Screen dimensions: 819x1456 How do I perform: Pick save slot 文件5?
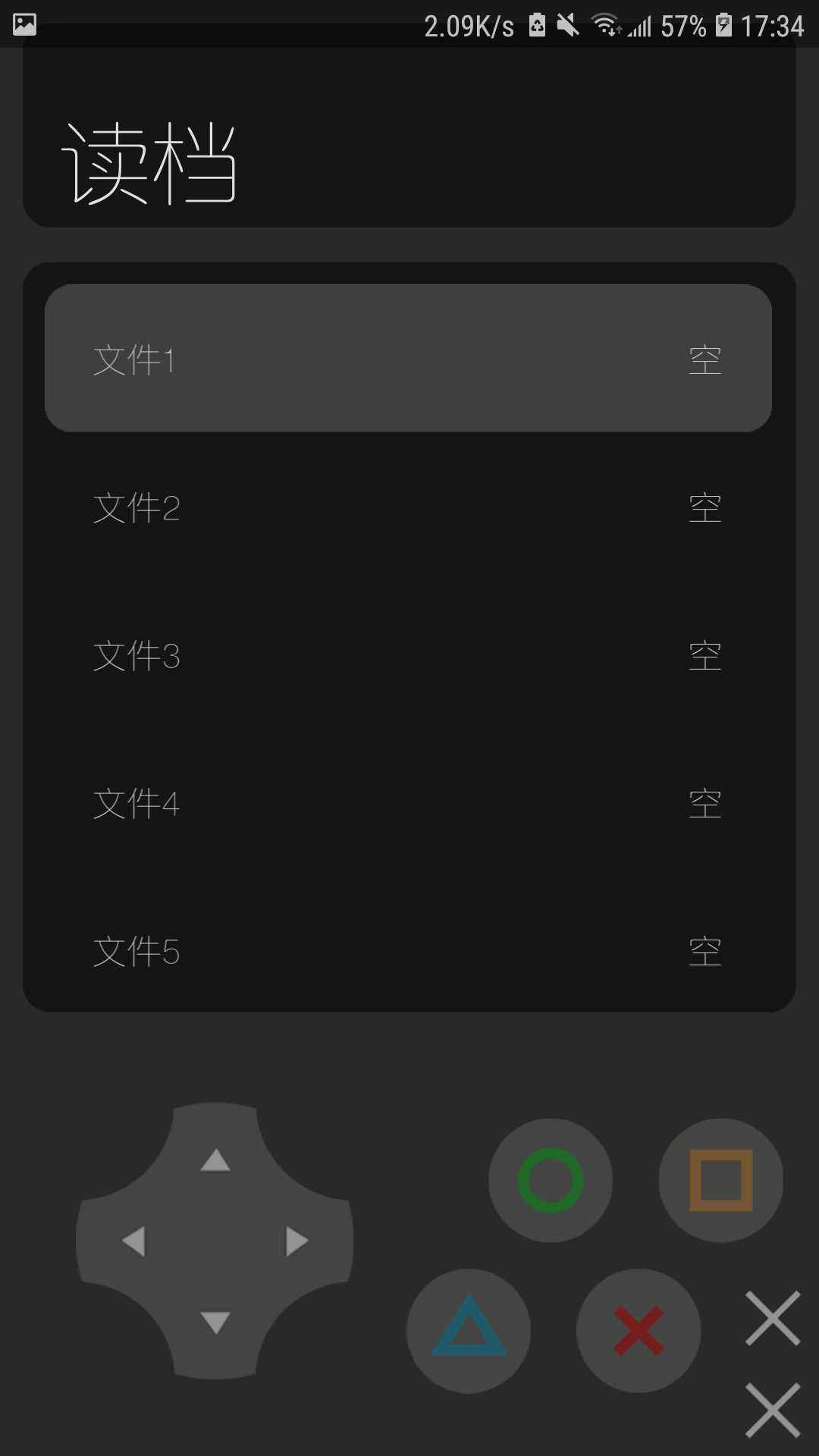click(x=408, y=951)
